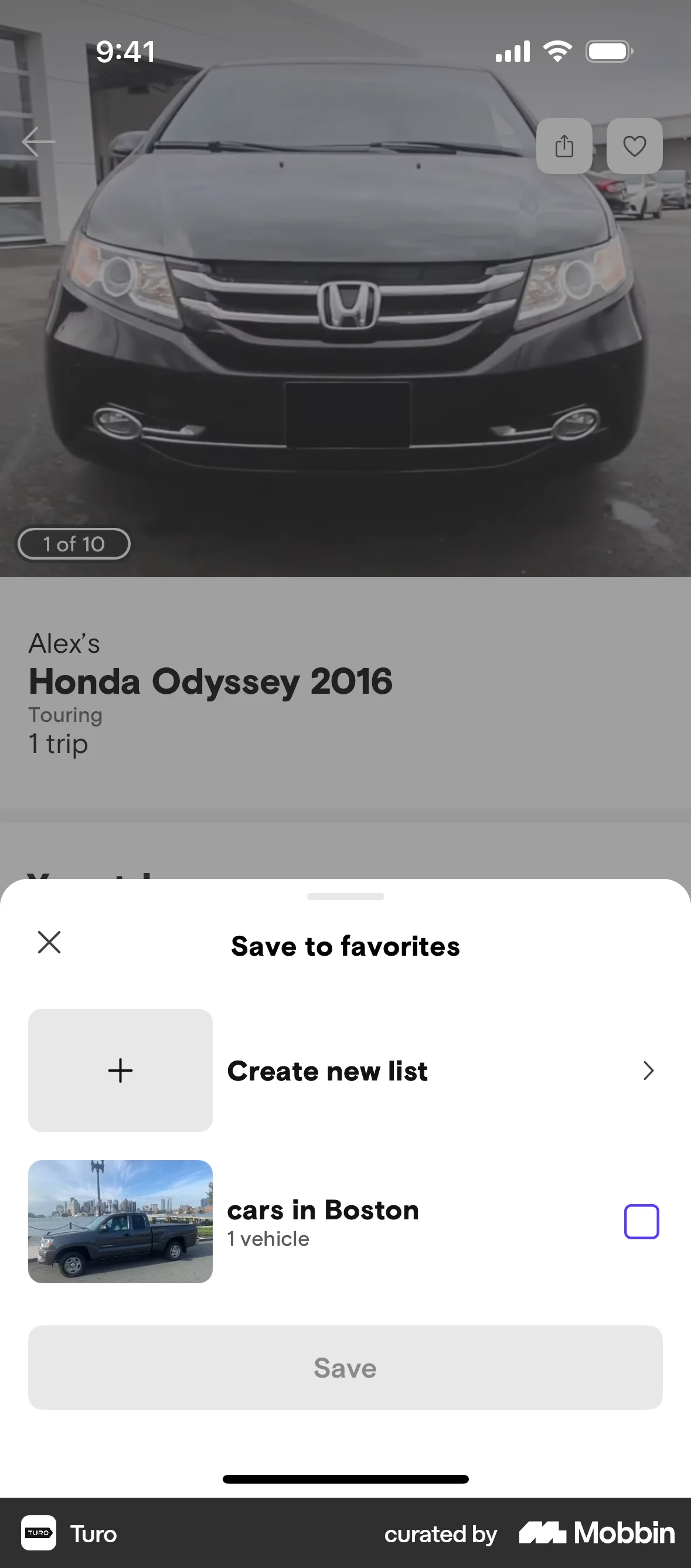The width and height of the screenshot is (691, 1568).
Task: Check the cars in Boston list checkbox
Action: click(x=641, y=1221)
